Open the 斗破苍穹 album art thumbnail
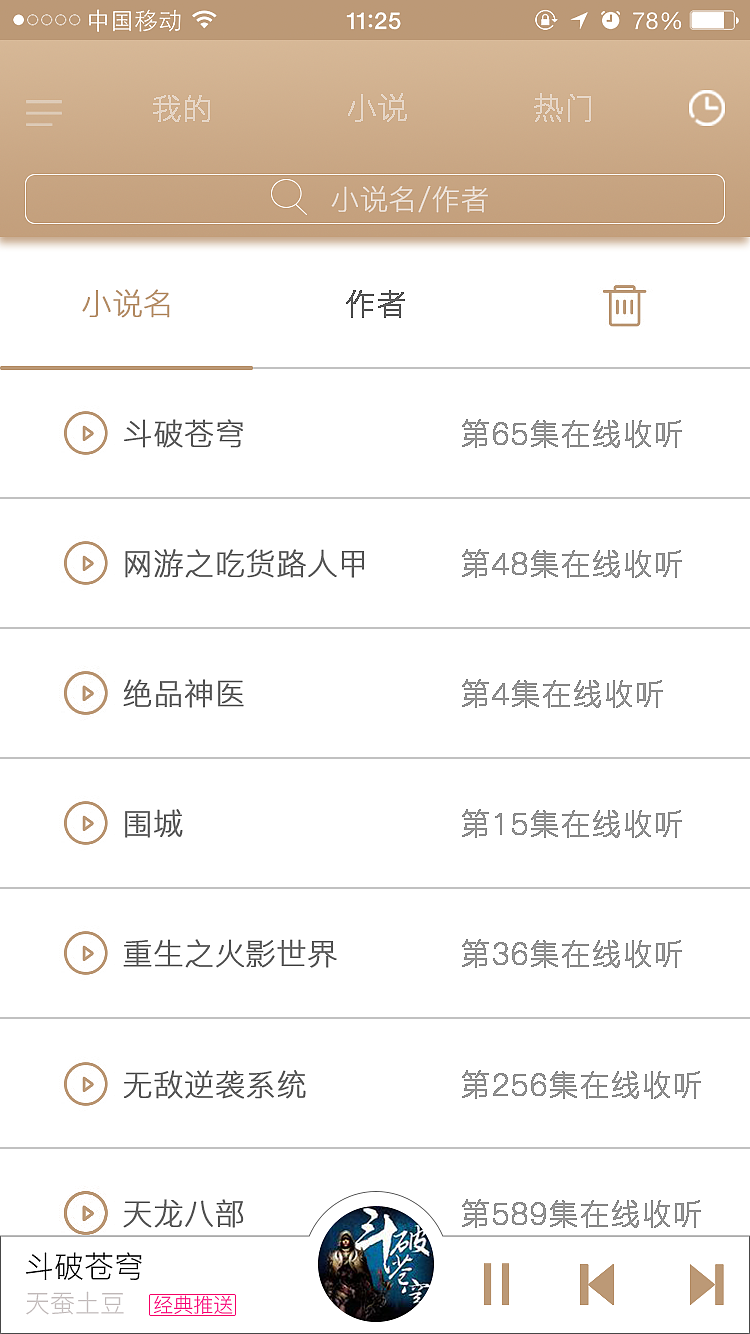 (375, 1263)
